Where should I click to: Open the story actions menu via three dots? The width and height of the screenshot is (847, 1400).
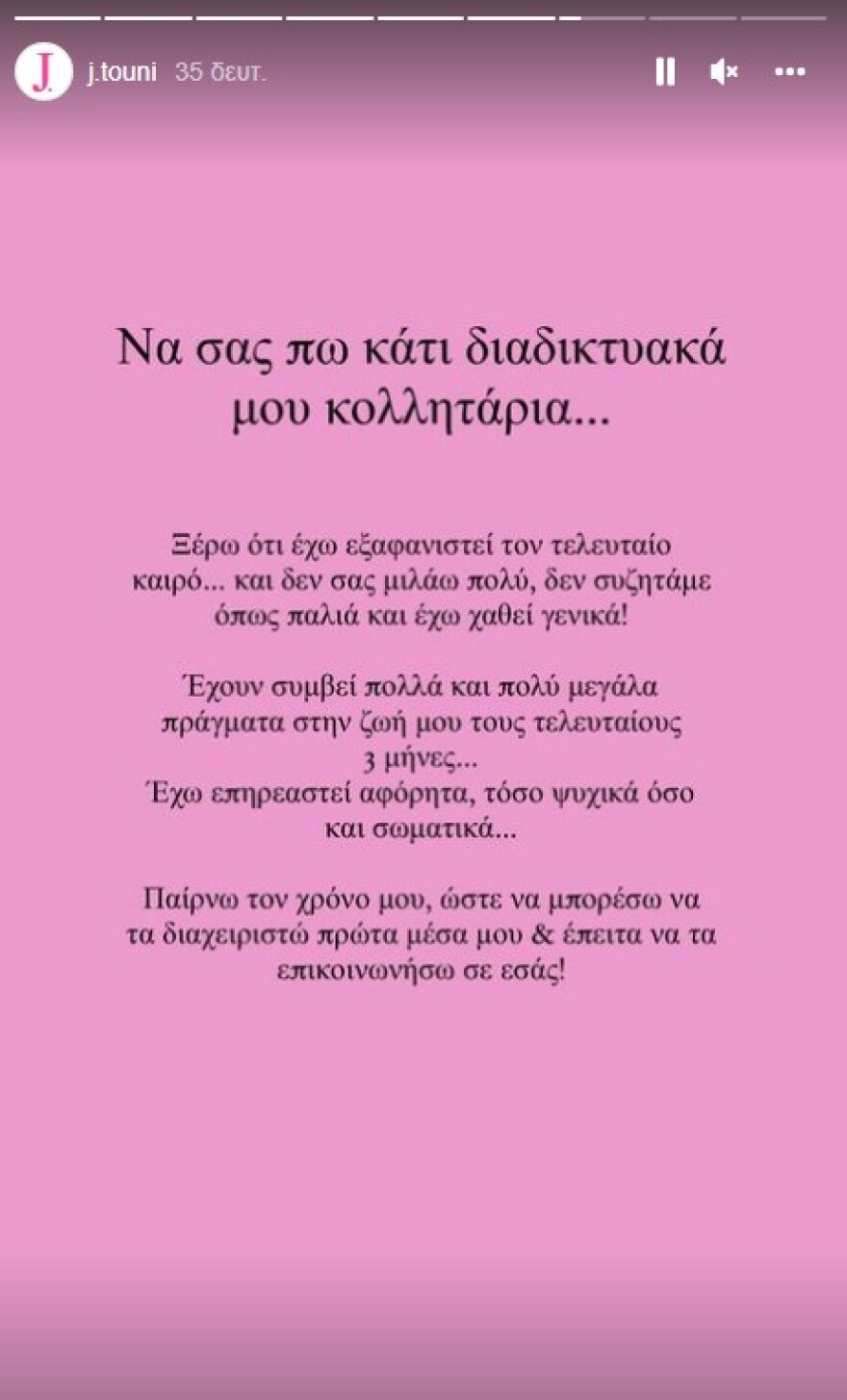pos(790,71)
